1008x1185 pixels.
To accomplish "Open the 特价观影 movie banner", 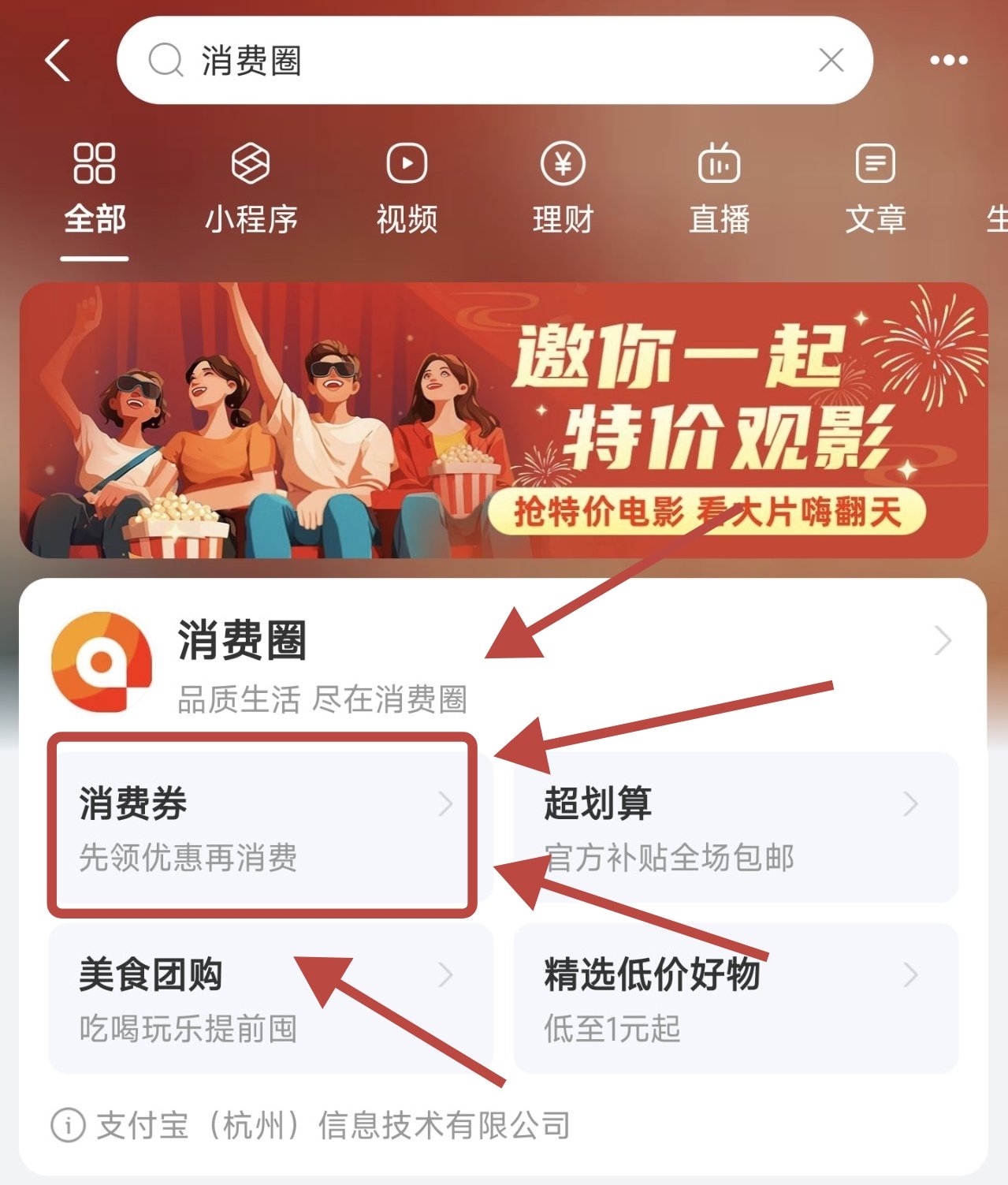I will (503, 420).
